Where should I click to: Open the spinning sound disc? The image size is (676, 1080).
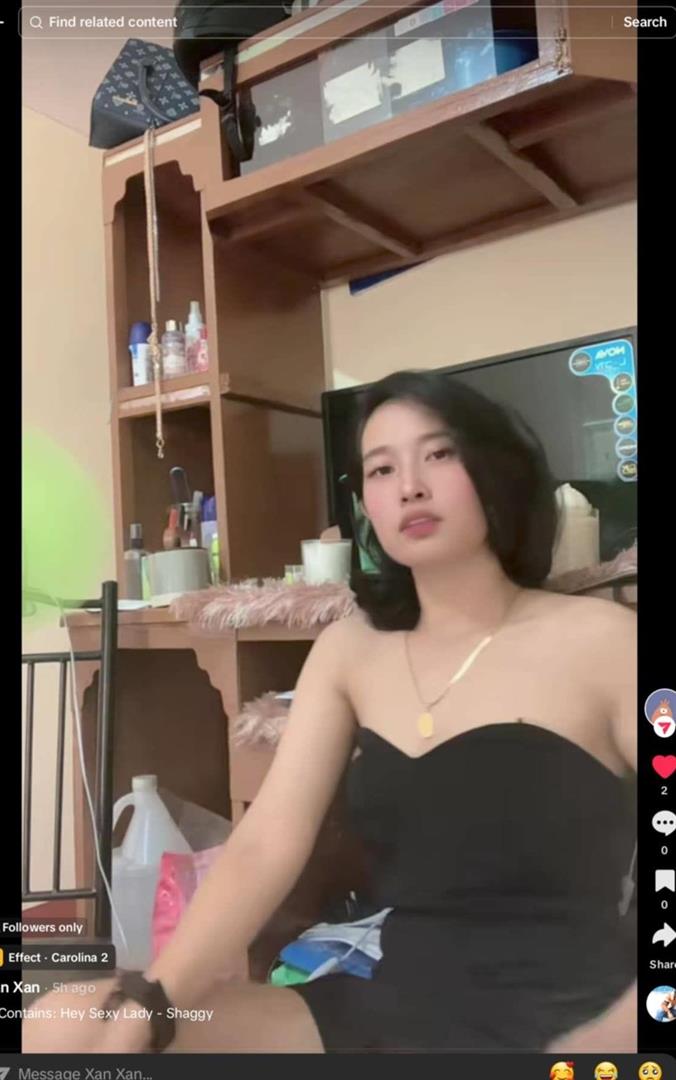661,1003
